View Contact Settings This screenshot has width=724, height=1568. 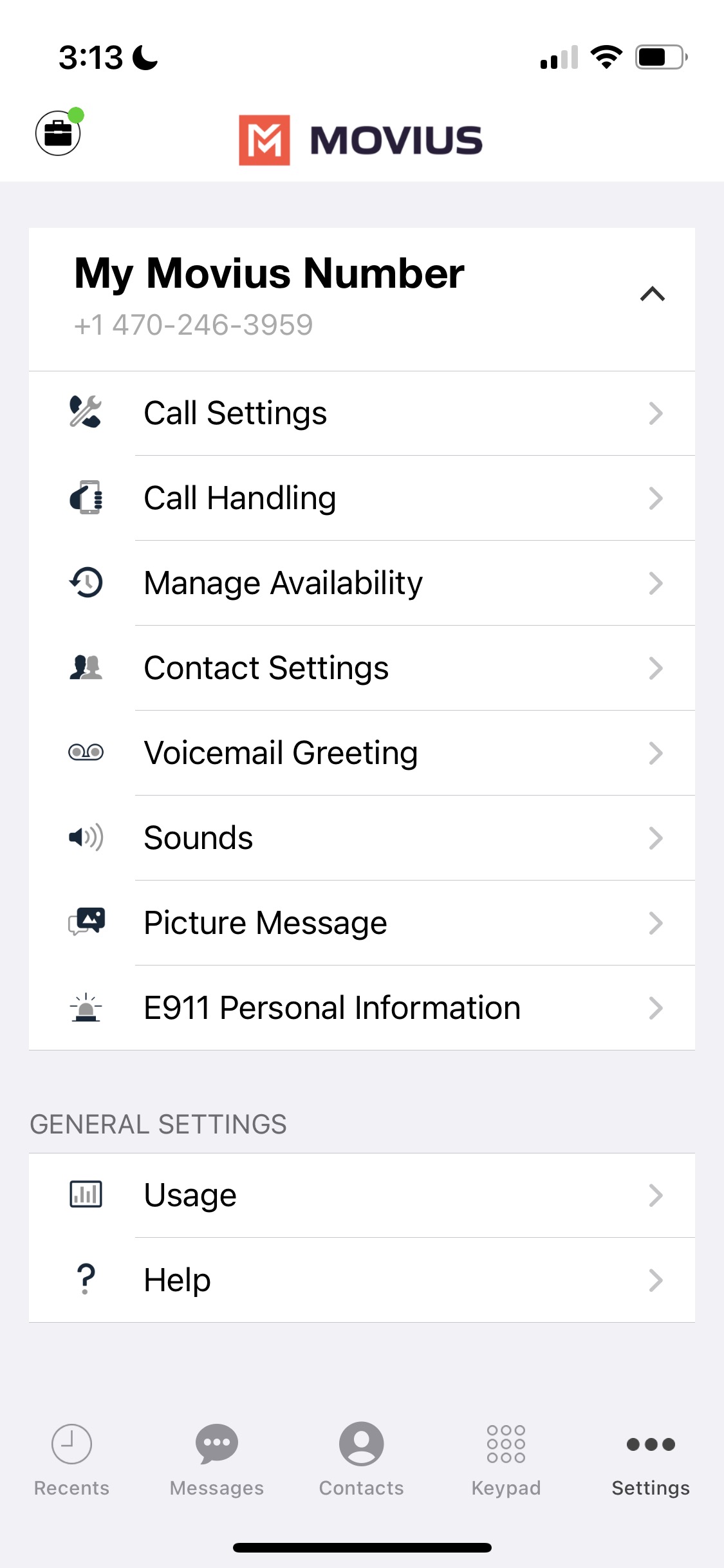[x=362, y=668]
